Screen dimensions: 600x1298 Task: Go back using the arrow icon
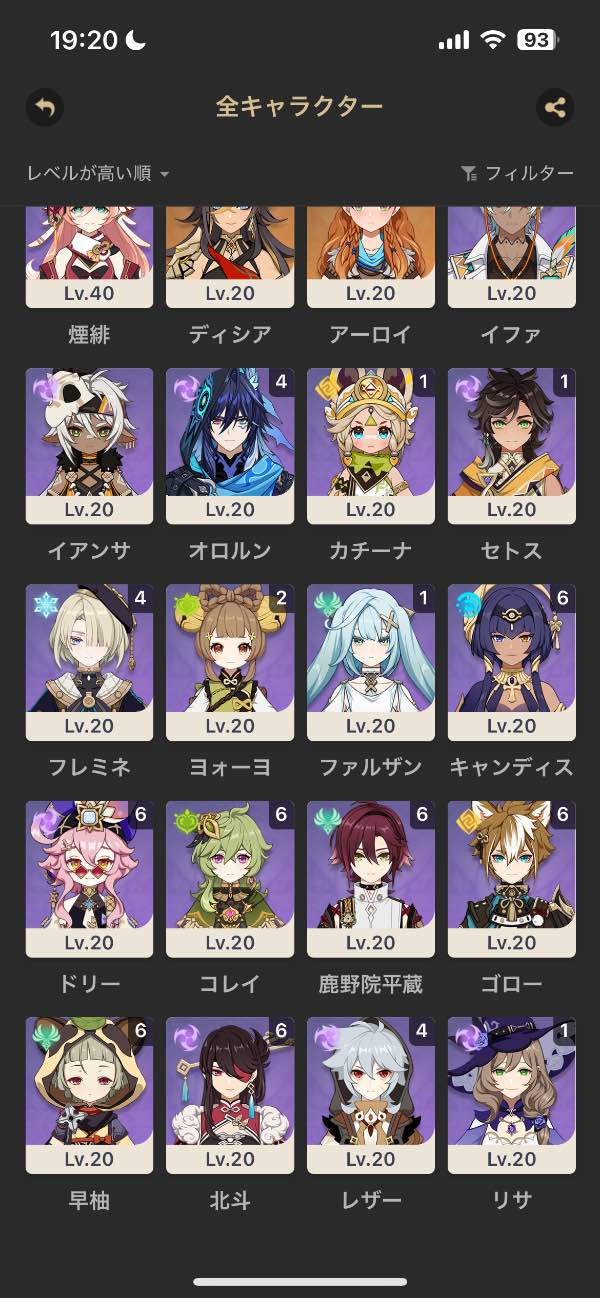coord(45,107)
